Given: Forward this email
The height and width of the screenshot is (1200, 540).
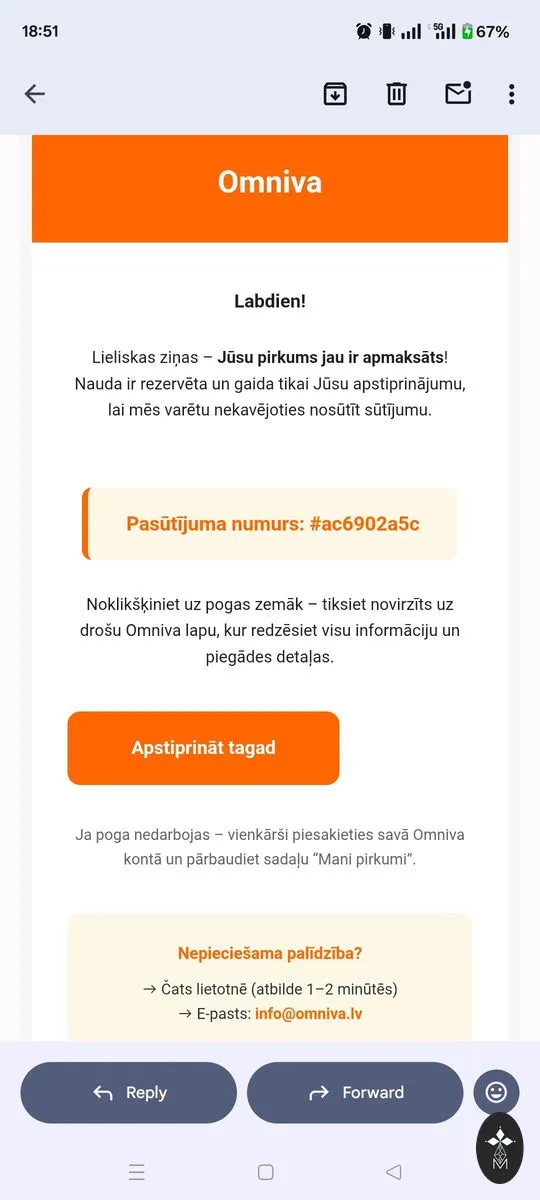Looking at the screenshot, I should [355, 1093].
